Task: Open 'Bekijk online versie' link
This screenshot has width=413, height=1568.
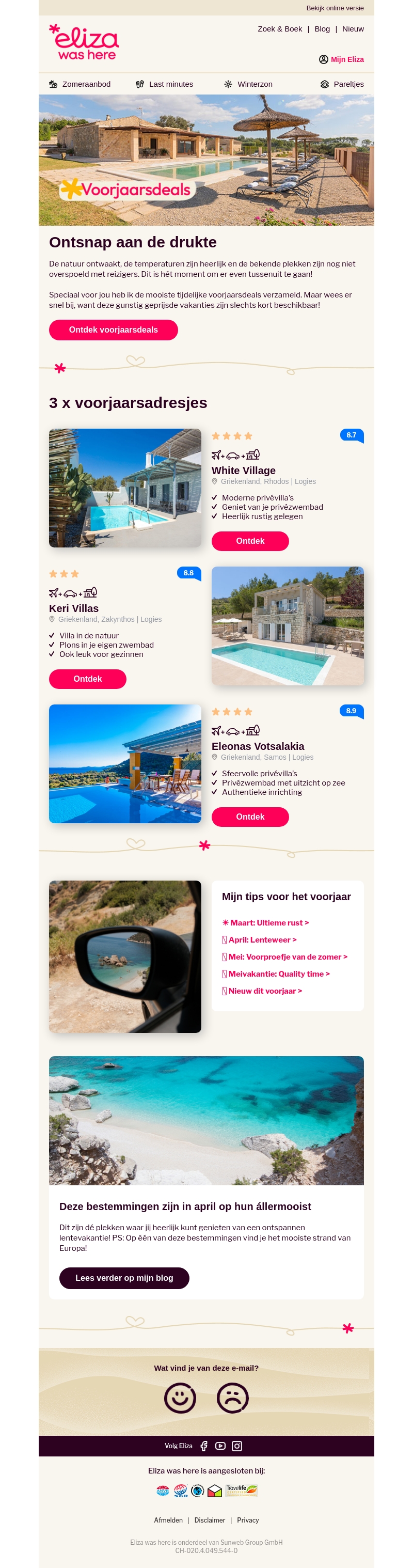Action: (335, 8)
